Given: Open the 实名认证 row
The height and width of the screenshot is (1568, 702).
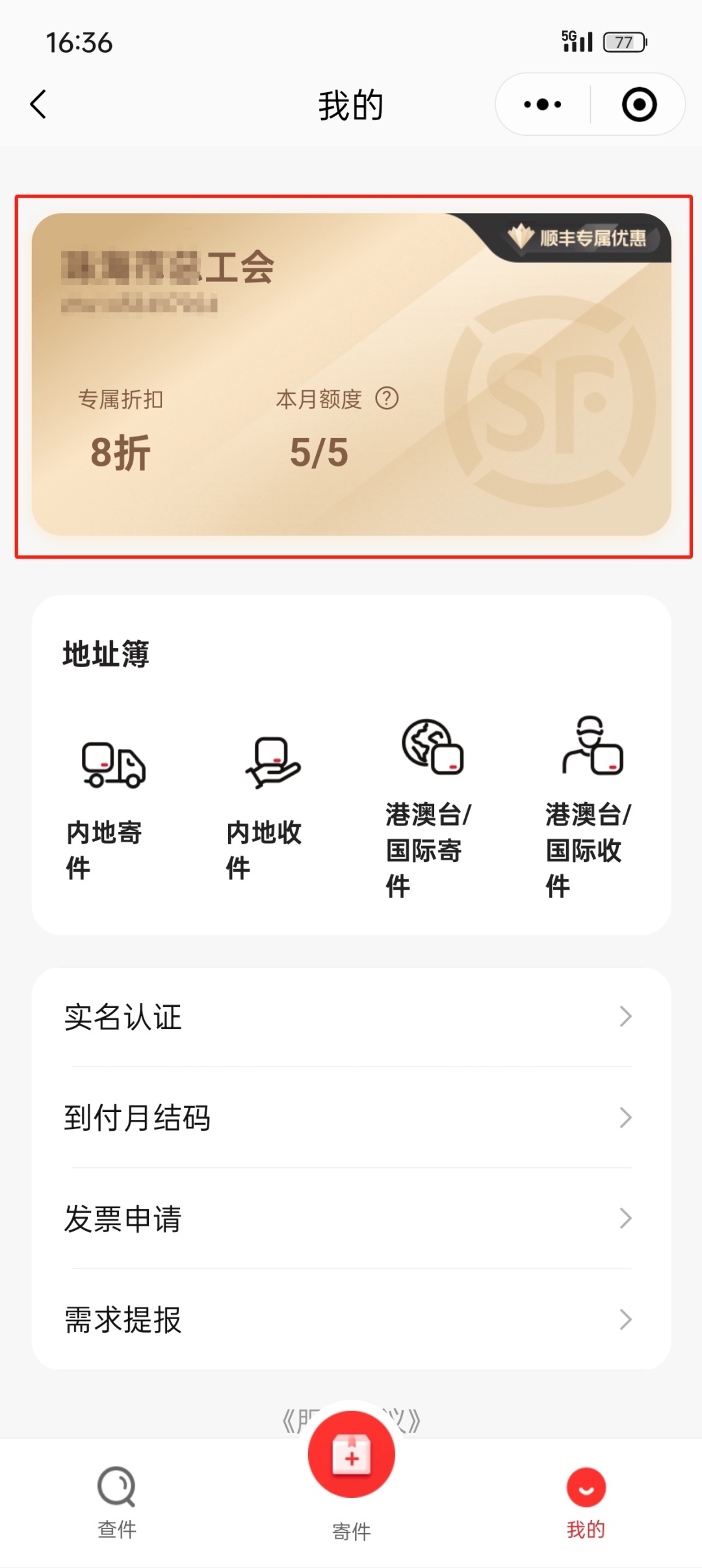Looking at the screenshot, I should 351,1017.
